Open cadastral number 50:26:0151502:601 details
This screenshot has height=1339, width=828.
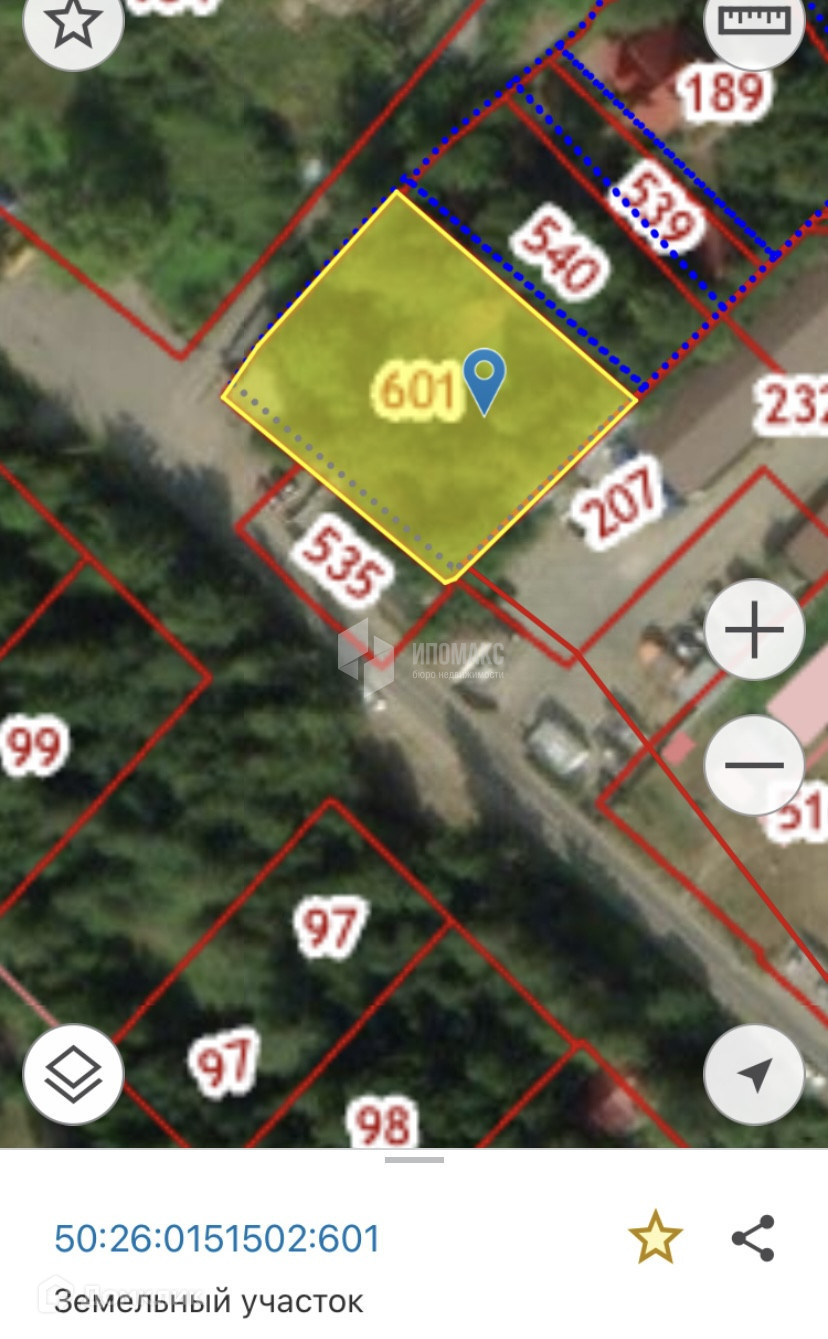tap(217, 1238)
